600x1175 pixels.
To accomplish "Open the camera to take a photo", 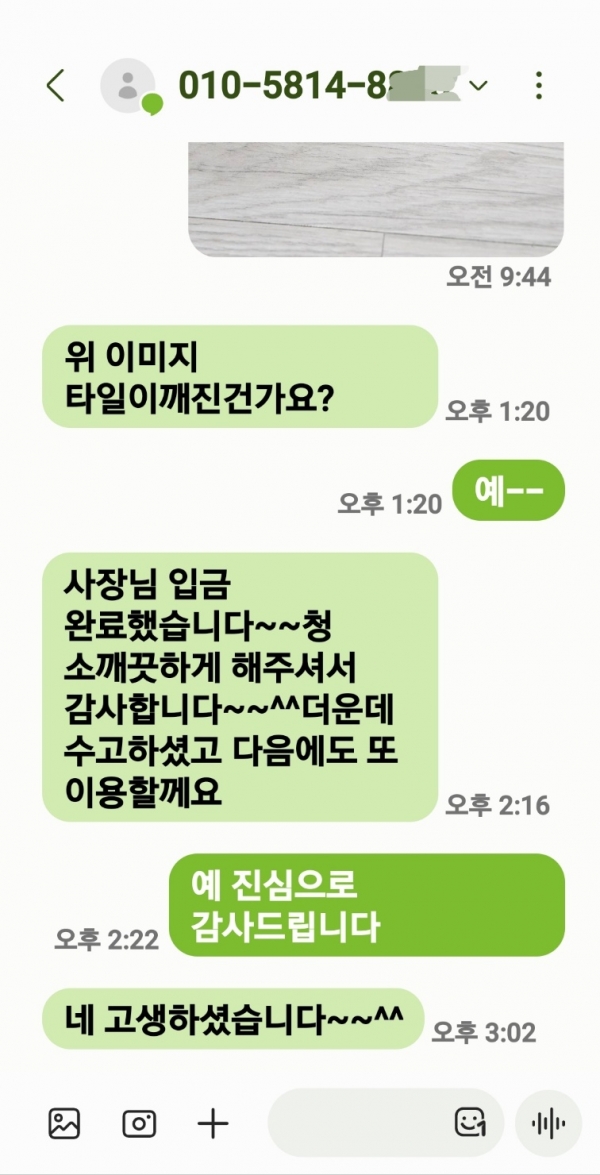I will coord(139,1123).
